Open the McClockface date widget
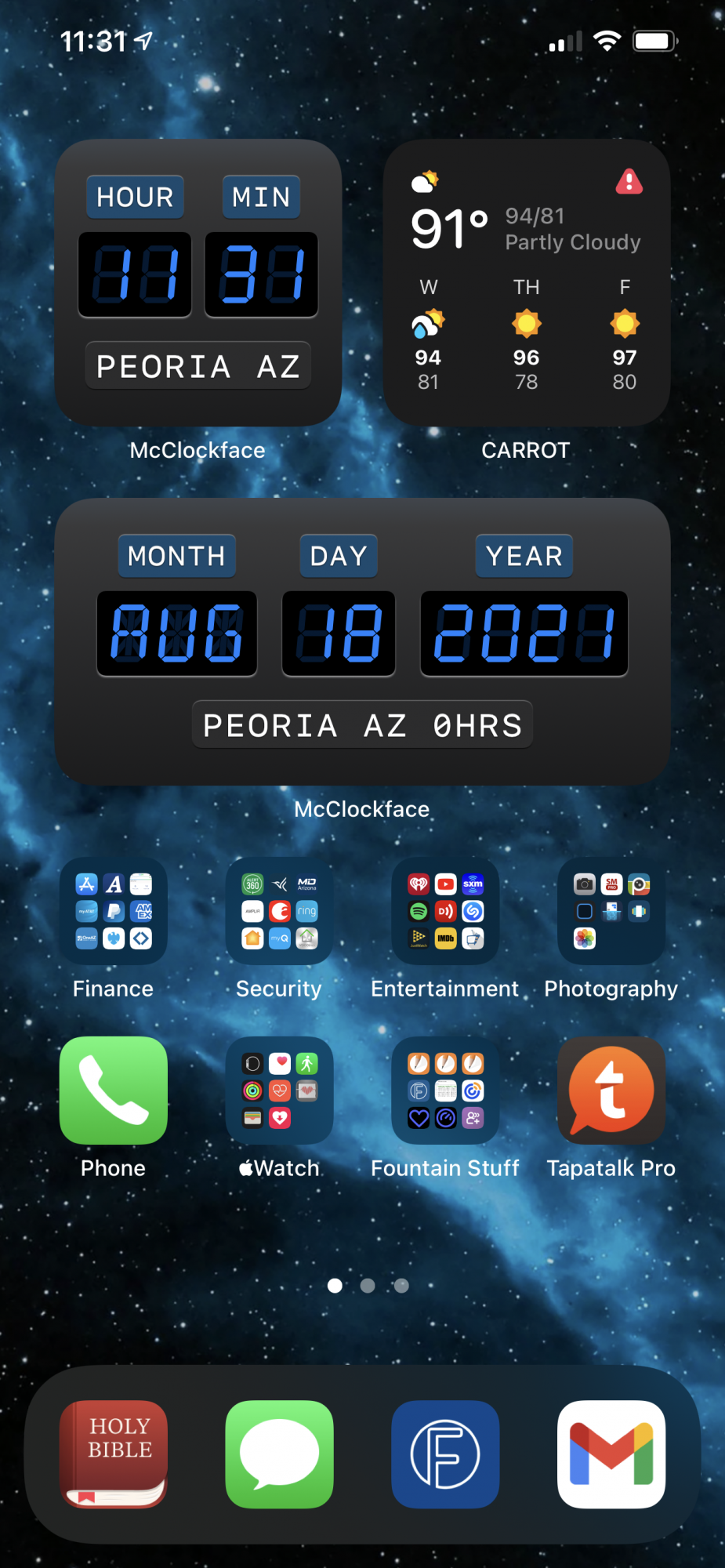 click(x=362, y=641)
